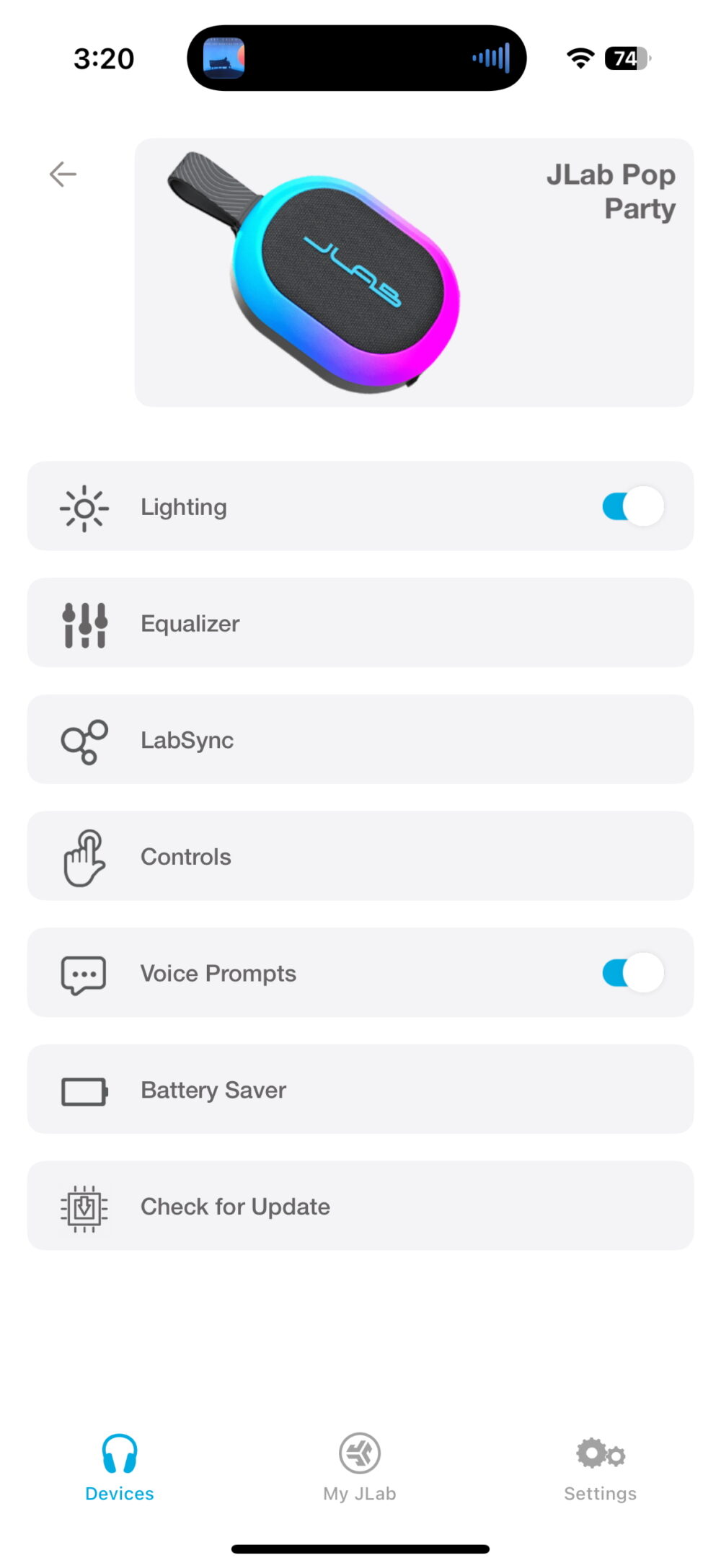The width and height of the screenshot is (721, 1568).
Task: Disable the Voice Prompts switch
Action: [632, 973]
